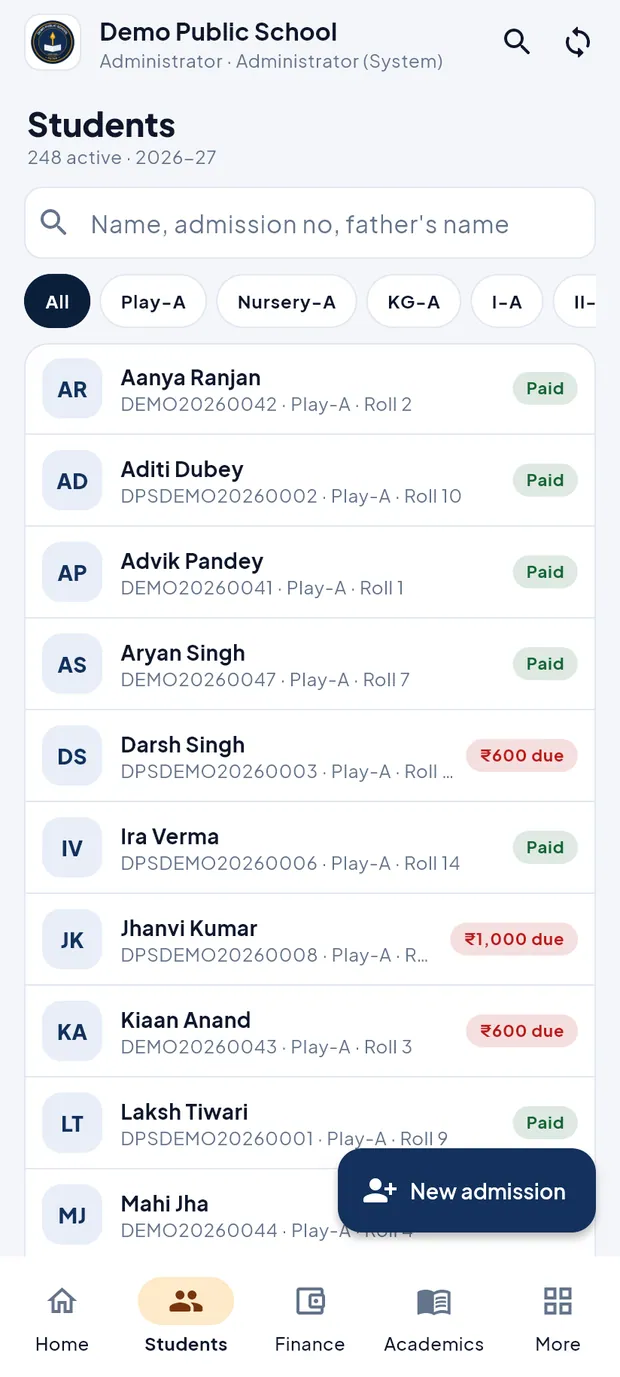Image resolution: width=620 pixels, height=1377 pixels.
Task: Switch to the Academics tab
Action: [x=434, y=1318]
